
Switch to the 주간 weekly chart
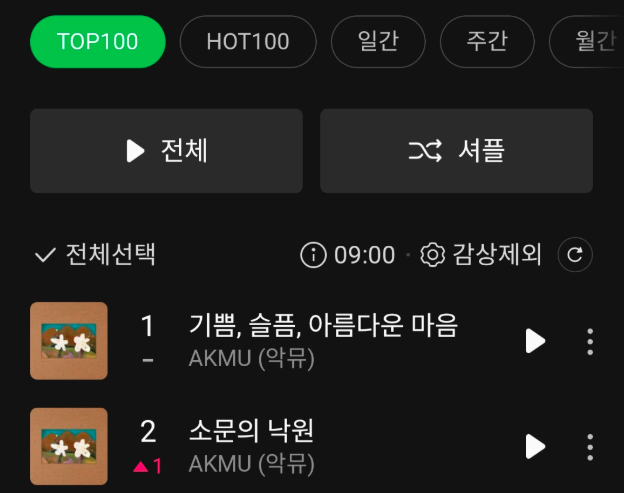(x=486, y=42)
